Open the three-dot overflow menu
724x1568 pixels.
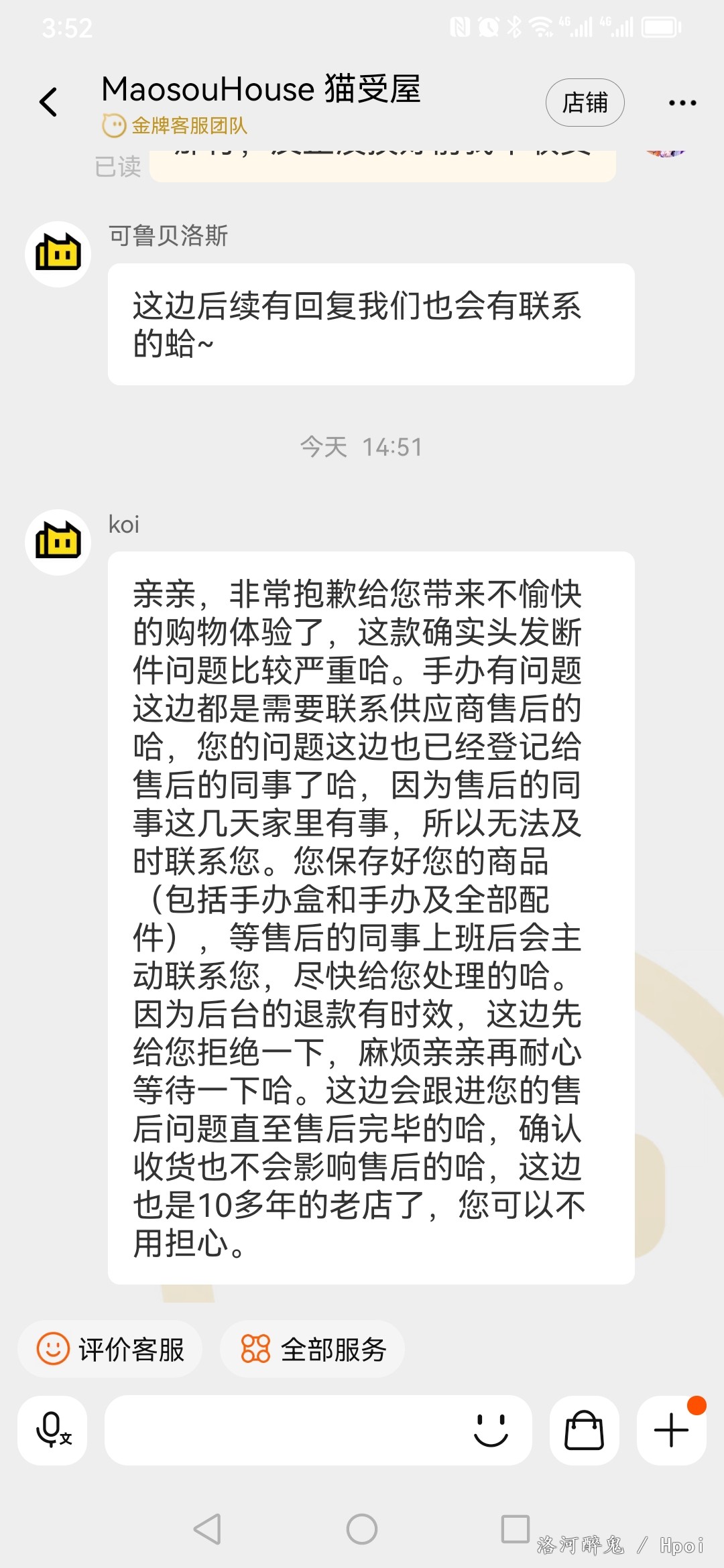coord(682,103)
